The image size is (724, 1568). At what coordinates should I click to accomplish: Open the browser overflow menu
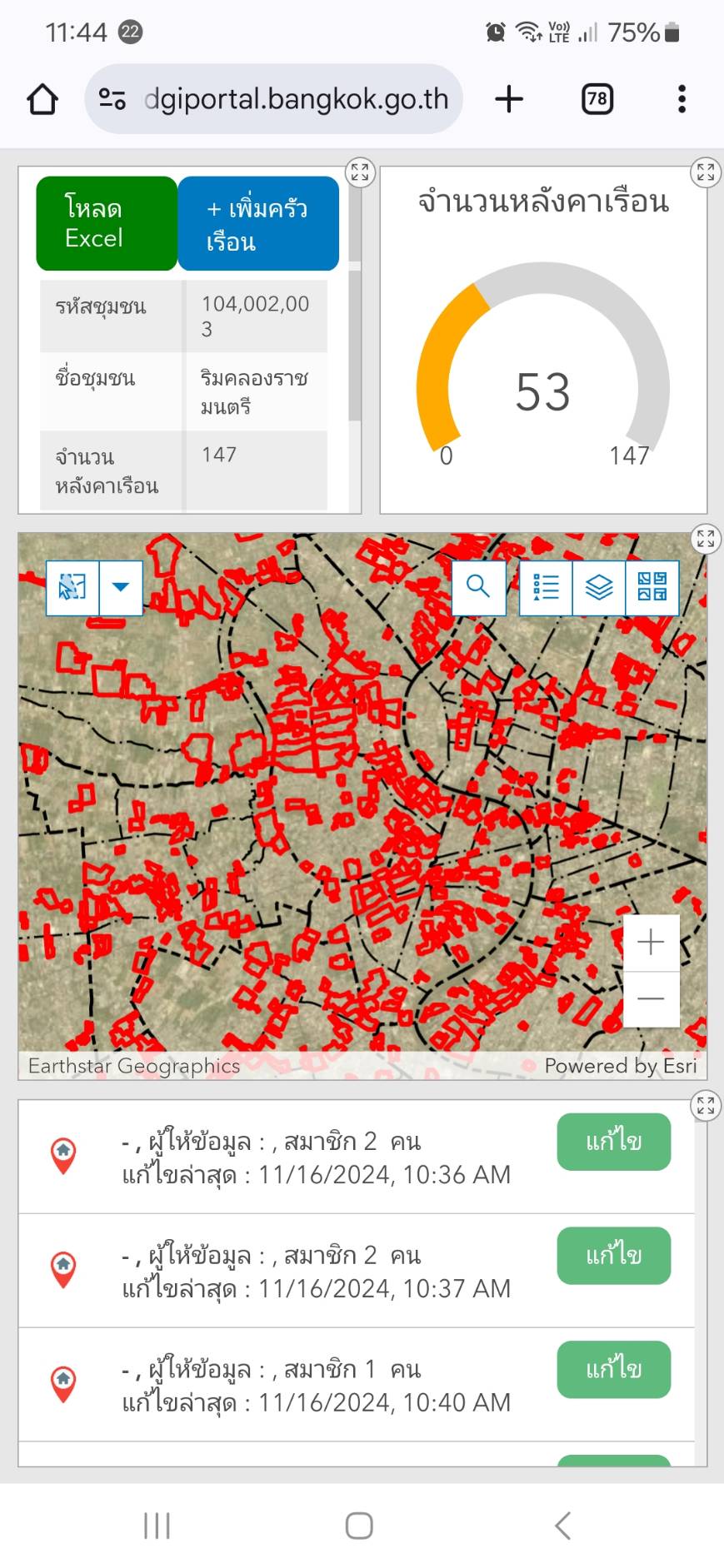tap(682, 99)
